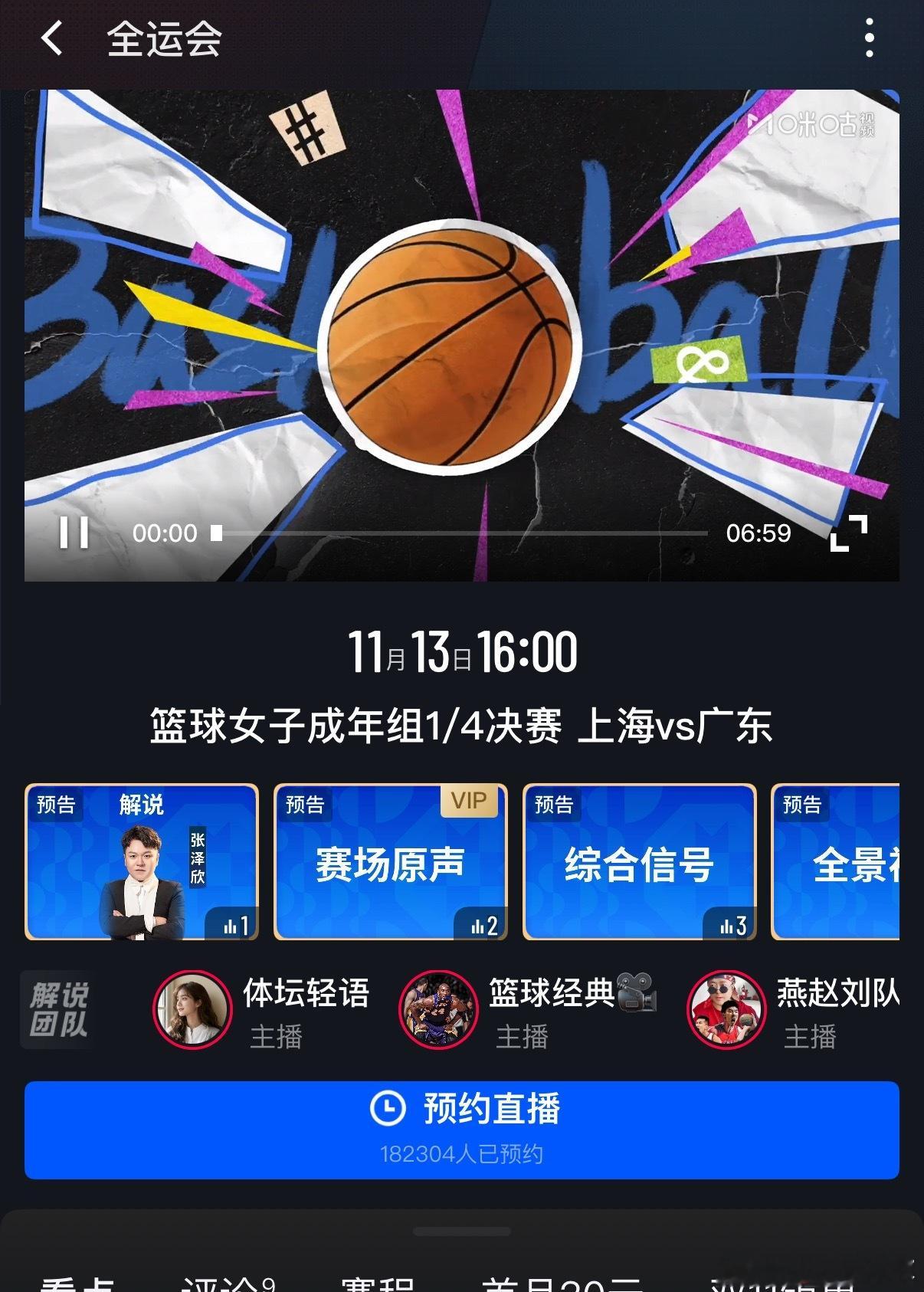The width and height of the screenshot is (924, 1292).
Task: Pause the video with the pause icon
Action: click(x=73, y=532)
